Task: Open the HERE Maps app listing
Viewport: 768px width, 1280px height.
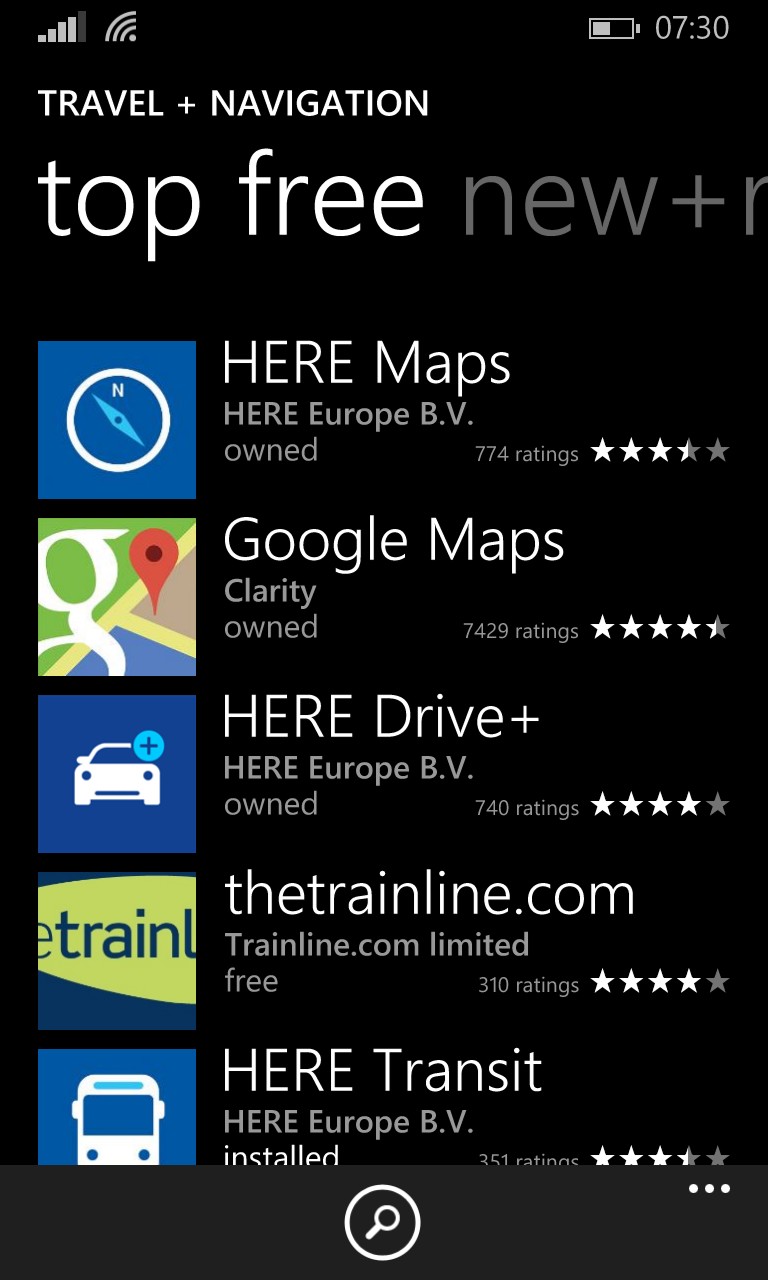Action: tap(384, 419)
